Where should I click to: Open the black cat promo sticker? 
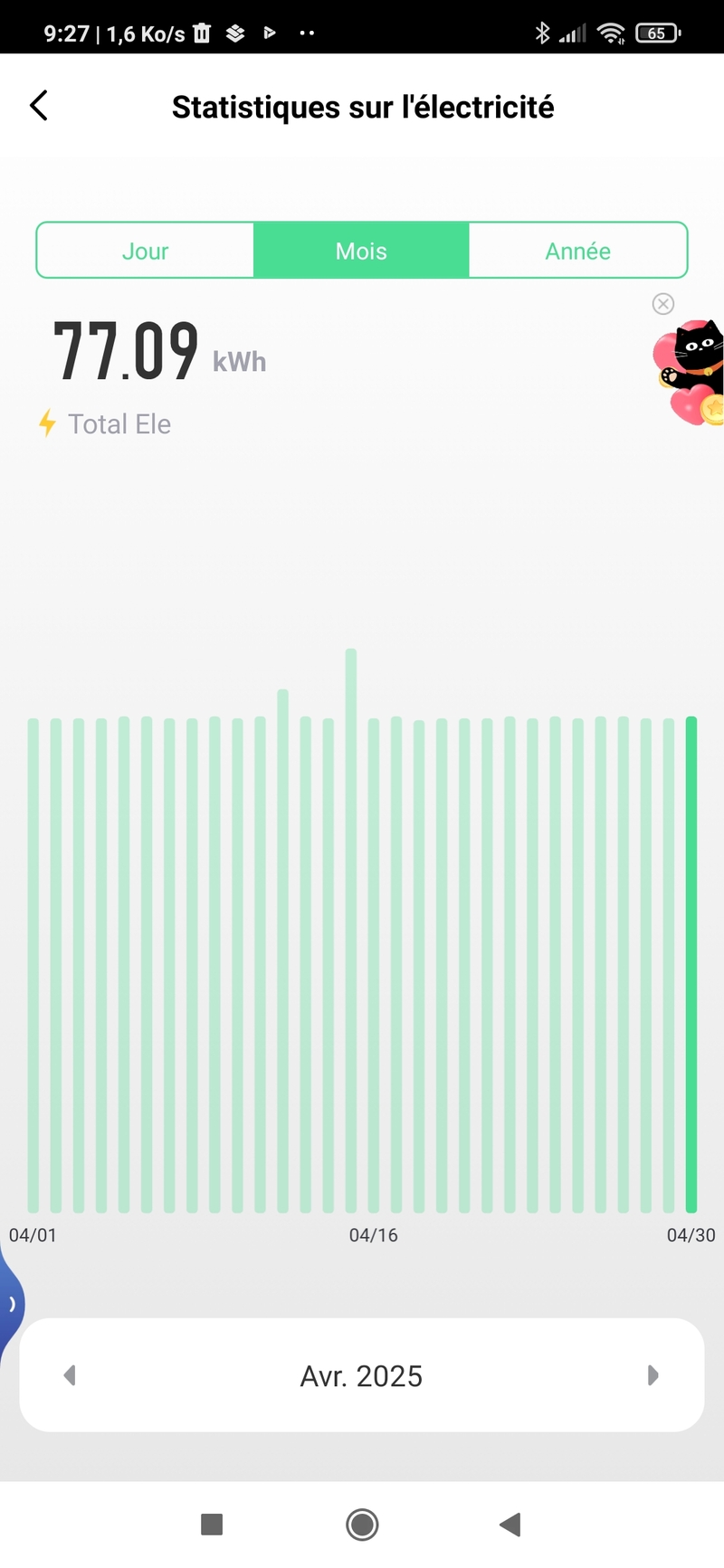[690, 372]
